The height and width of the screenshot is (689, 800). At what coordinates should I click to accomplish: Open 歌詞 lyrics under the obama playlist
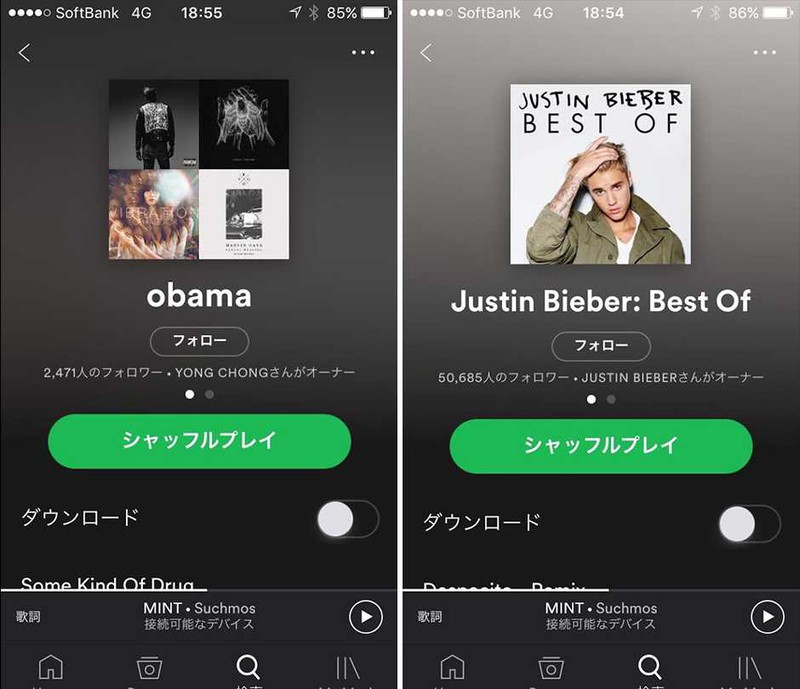(x=29, y=617)
